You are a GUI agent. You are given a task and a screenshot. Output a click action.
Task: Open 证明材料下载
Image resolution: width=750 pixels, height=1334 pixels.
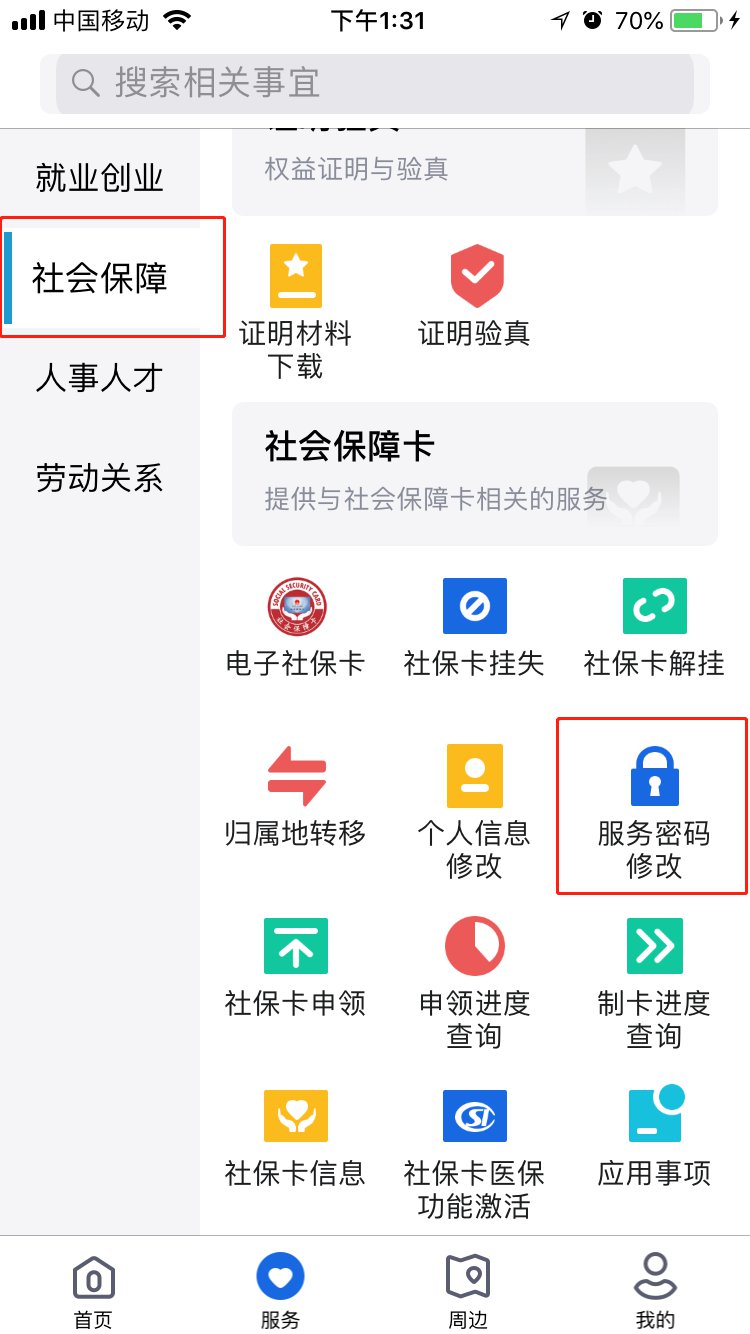pyautogui.click(x=295, y=310)
